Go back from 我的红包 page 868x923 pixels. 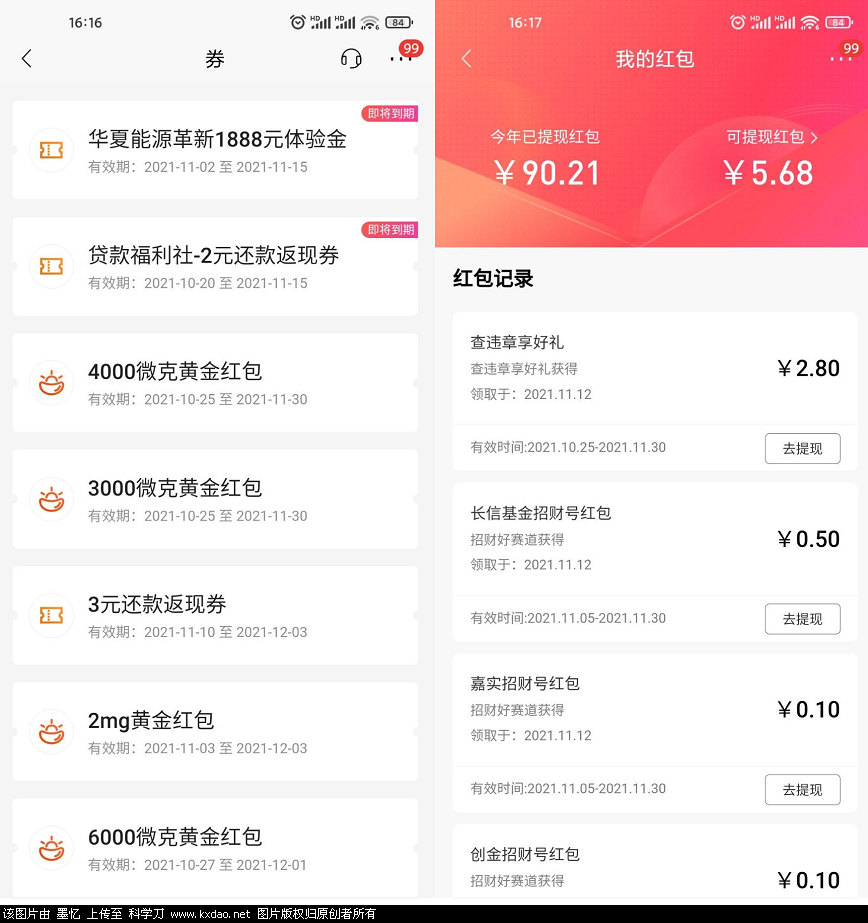(466, 59)
